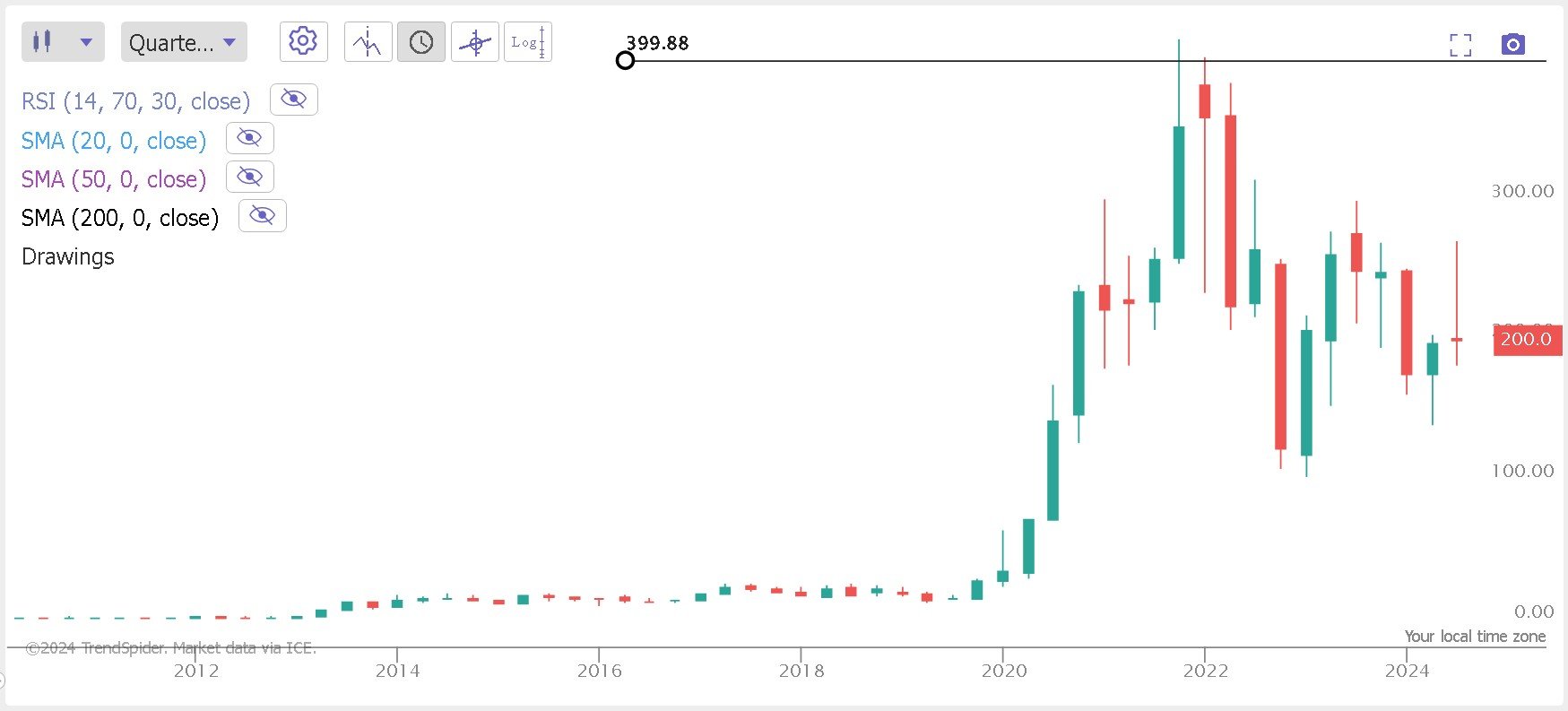The width and height of the screenshot is (1568, 711).
Task: Toggle visibility of RSI indicator
Action: click(293, 99)
